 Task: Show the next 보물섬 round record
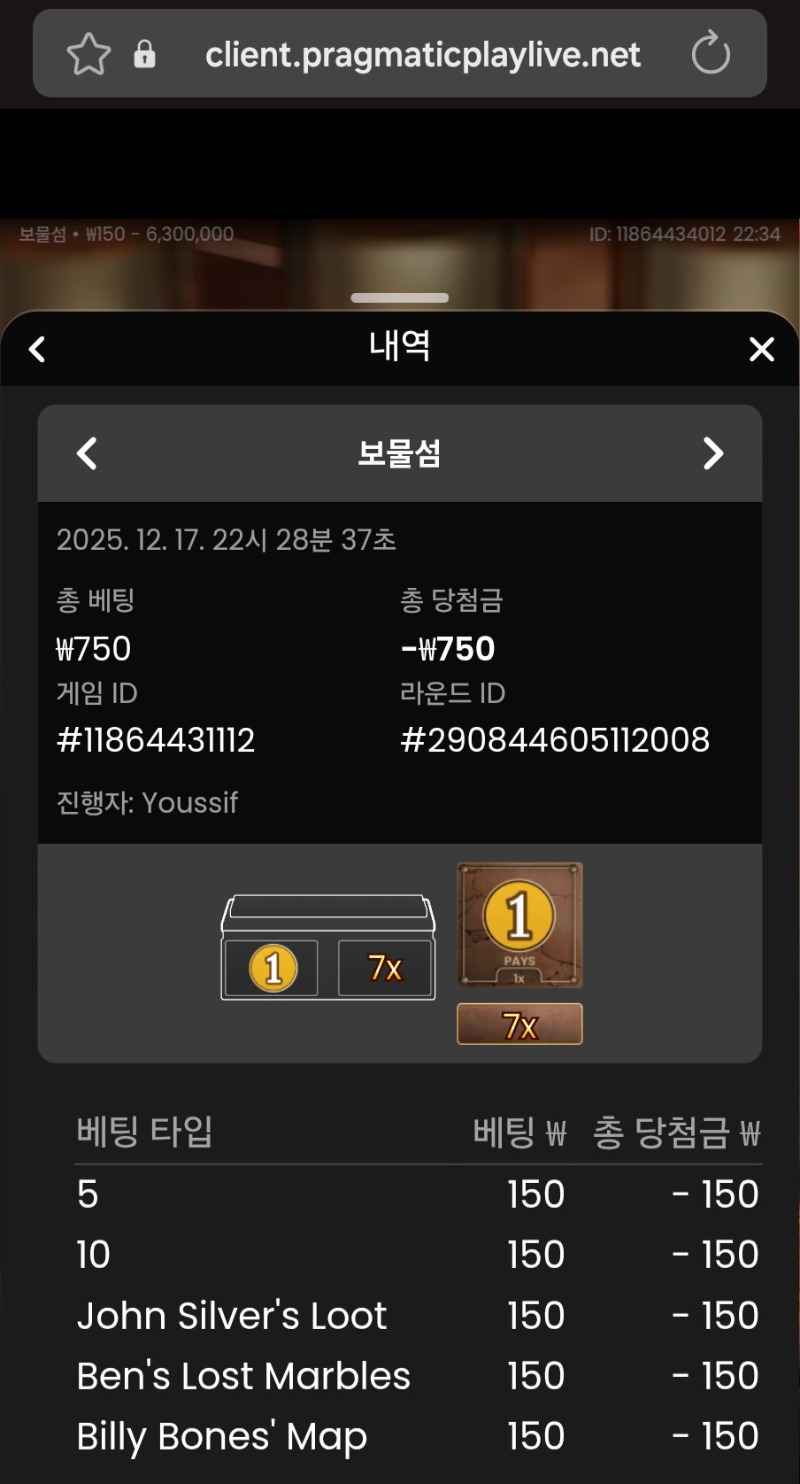[712, 453]
